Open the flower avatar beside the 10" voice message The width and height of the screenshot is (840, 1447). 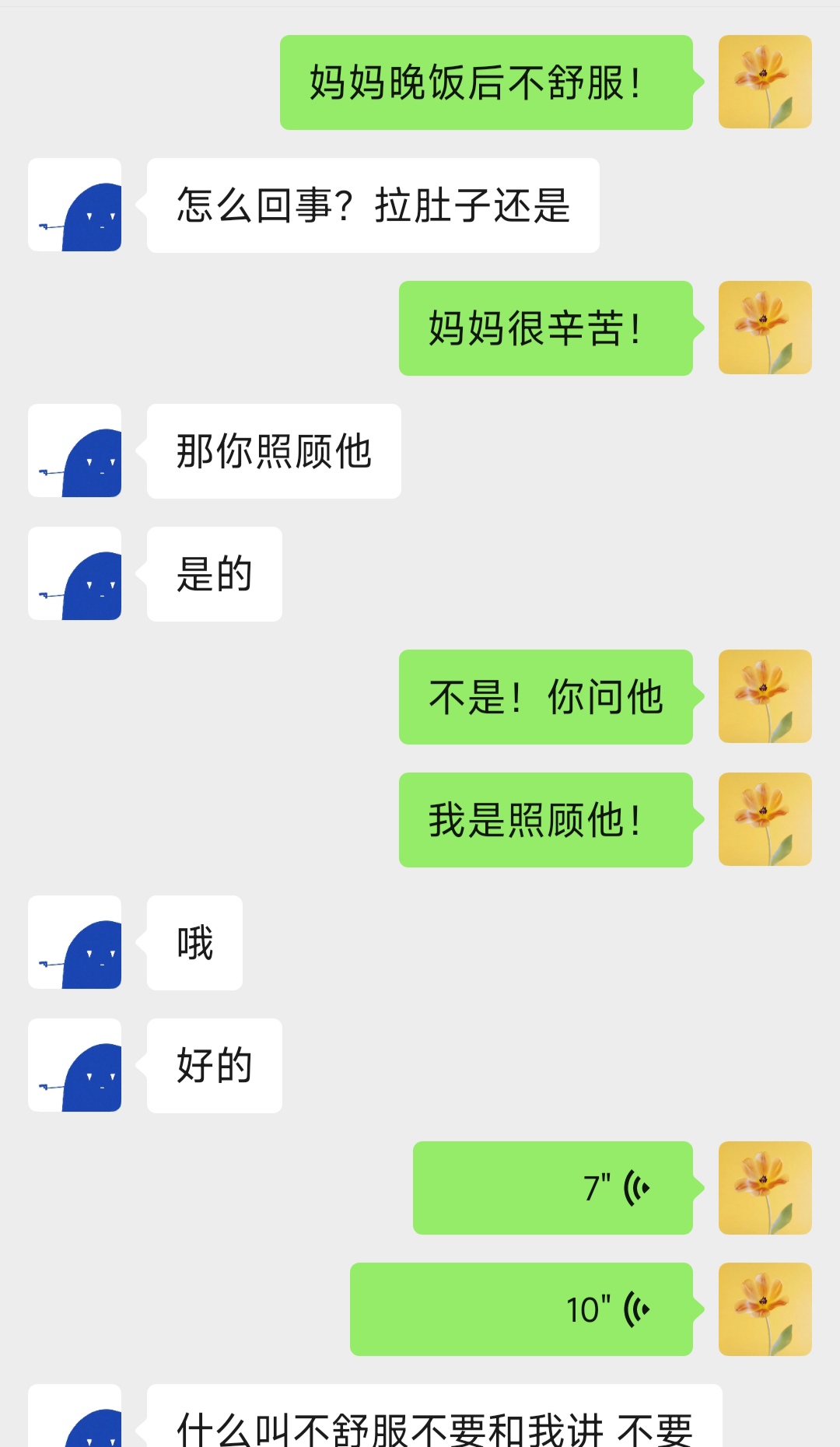coord(765,1309)
